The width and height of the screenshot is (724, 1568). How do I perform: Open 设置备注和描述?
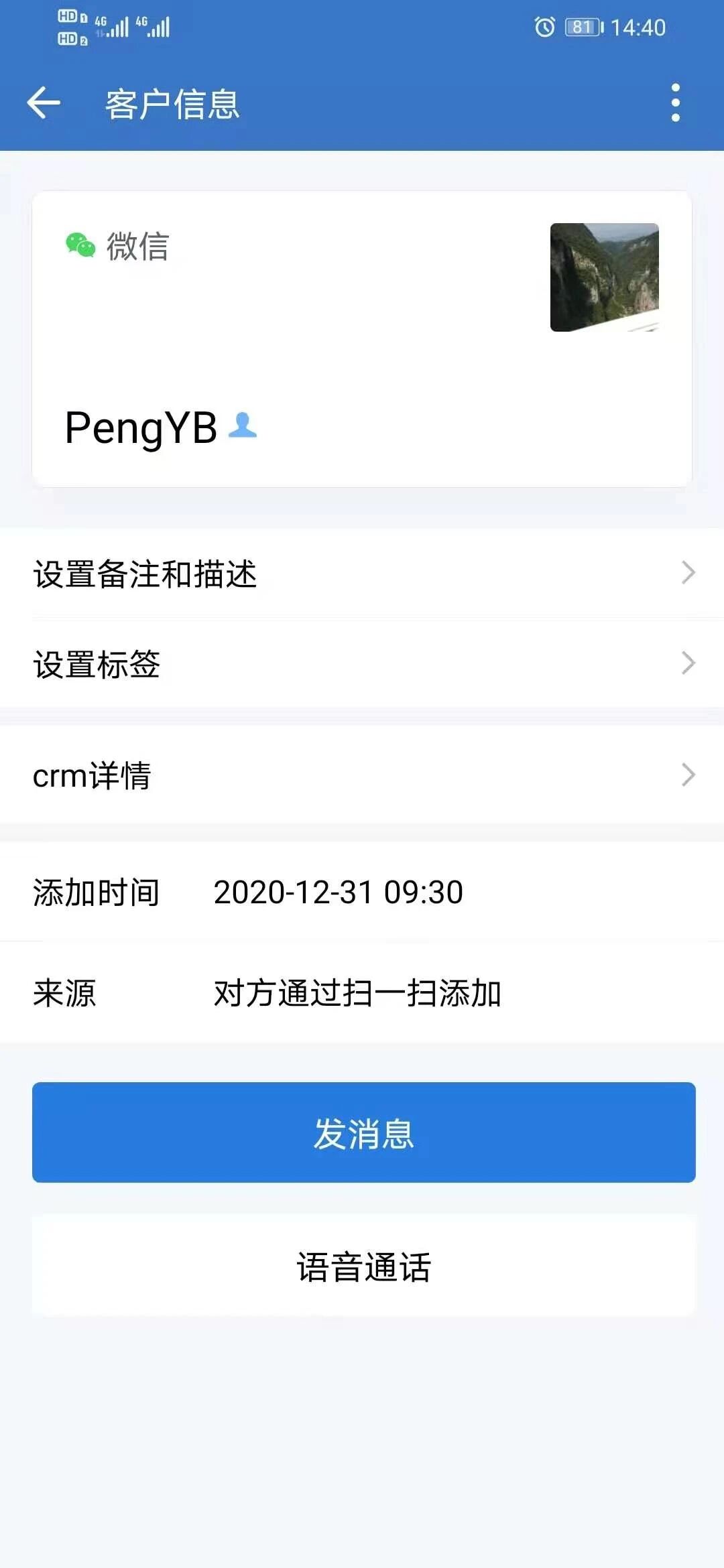point(362,574)
